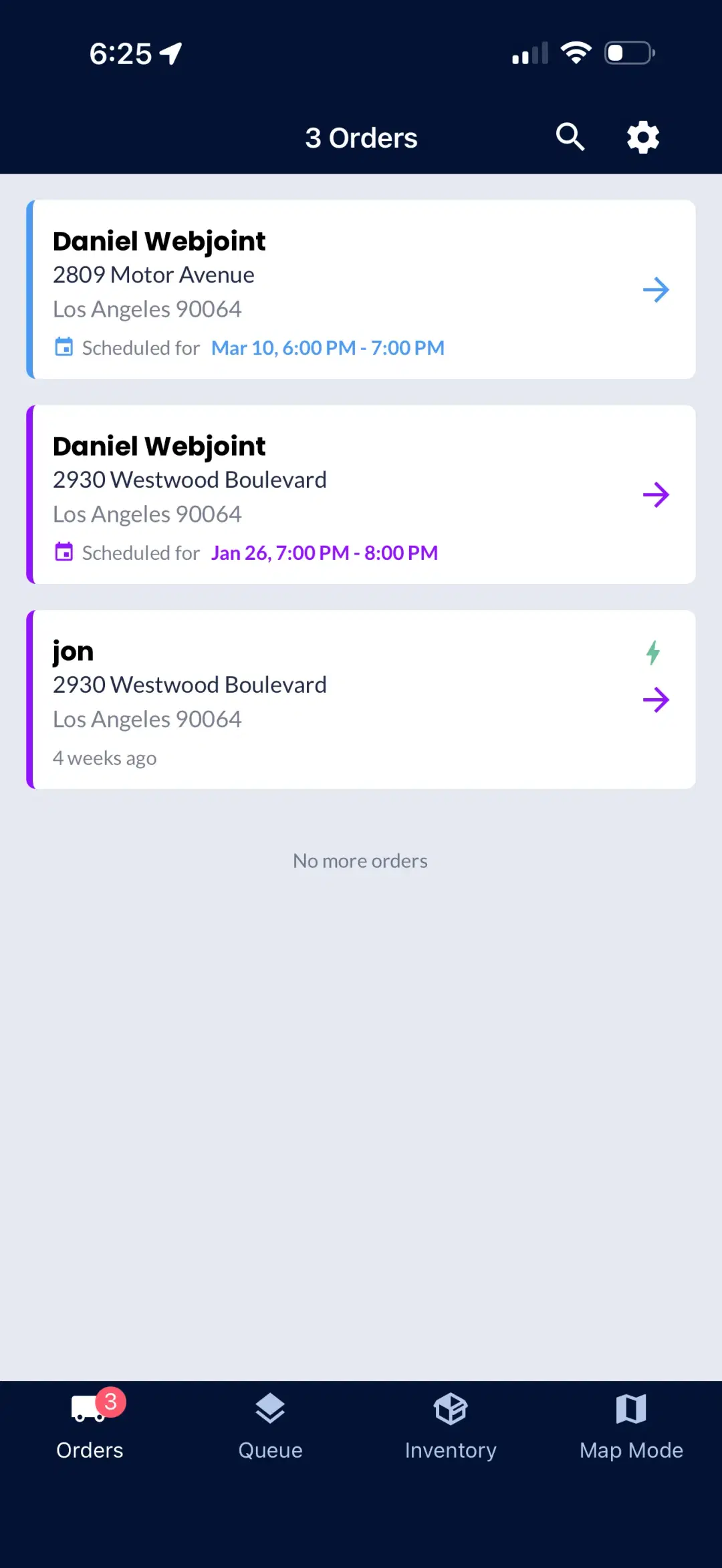The height and width of the screenshot is (1568, 722).
Task: Open the arrow on jon's order card
Action: point(656,699)
